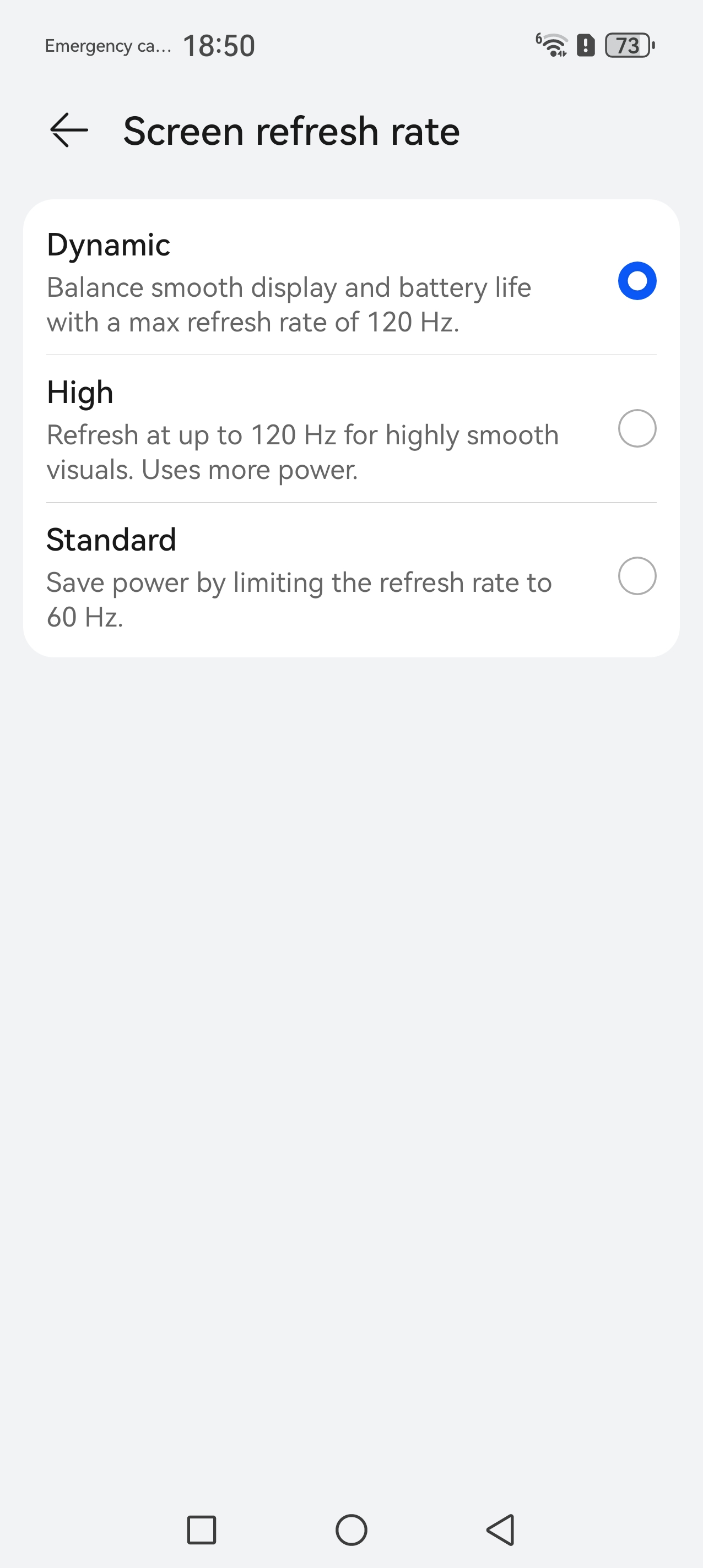This screenshot has width=703, height=1568.
Task: Go back from Screen refresh rate
Action: [x=68, y=130]
